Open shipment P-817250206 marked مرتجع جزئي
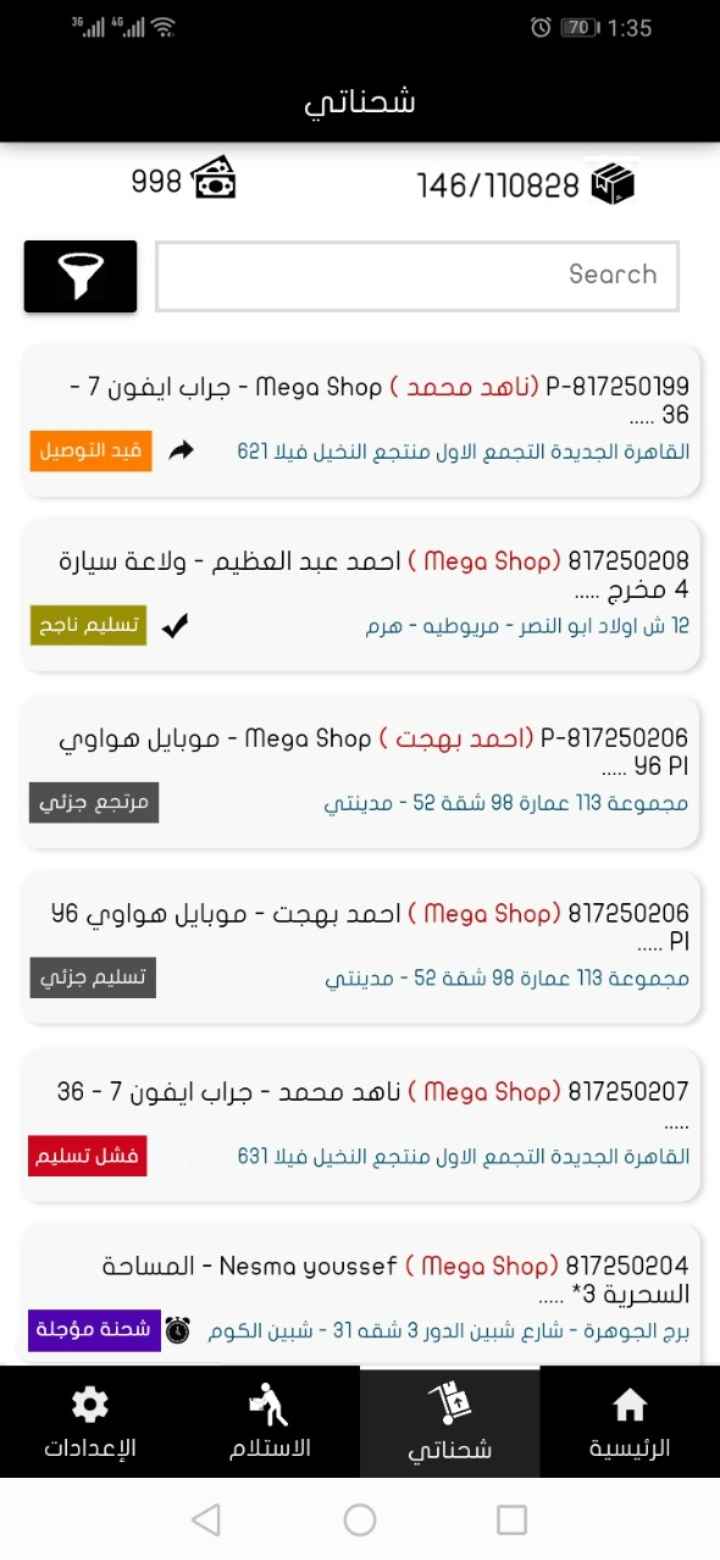The image size is (720, 1560). coord(361,772)
